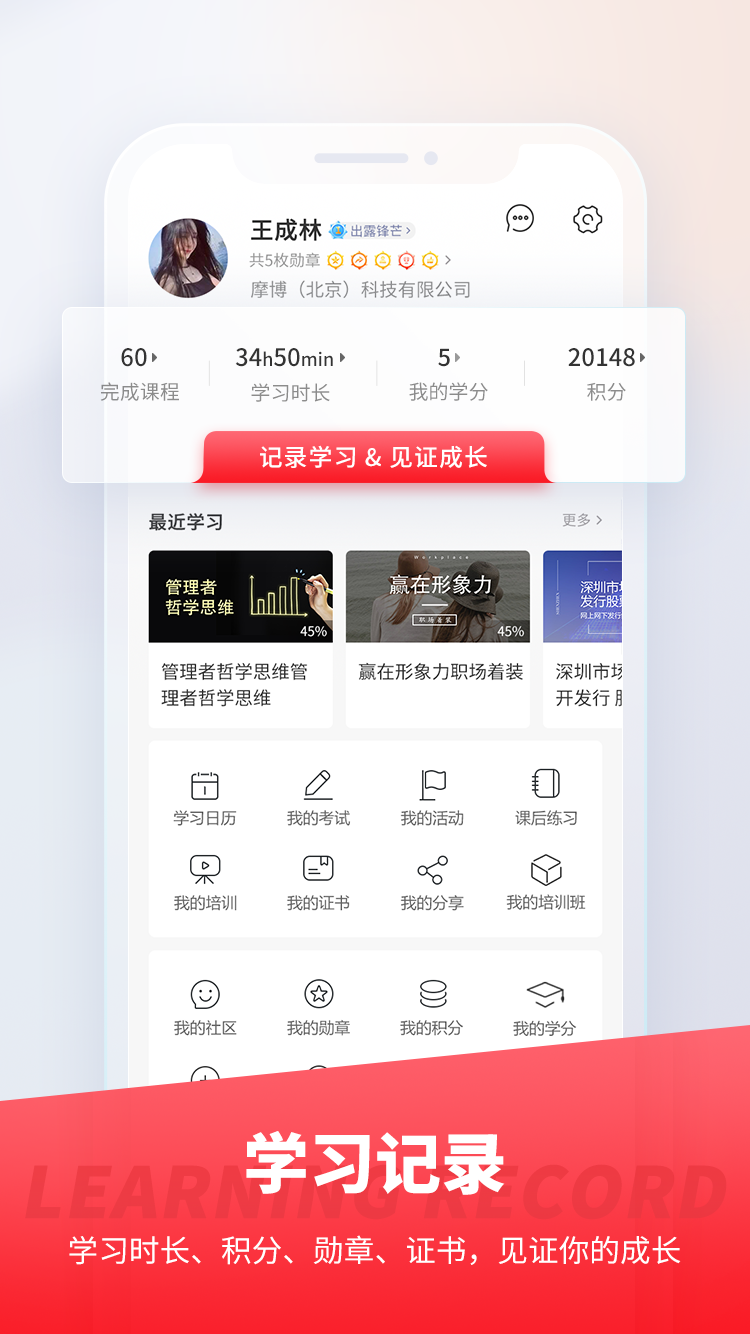Open 我的考试 exams icon
750x1334 pixels.
pos(319,790)
